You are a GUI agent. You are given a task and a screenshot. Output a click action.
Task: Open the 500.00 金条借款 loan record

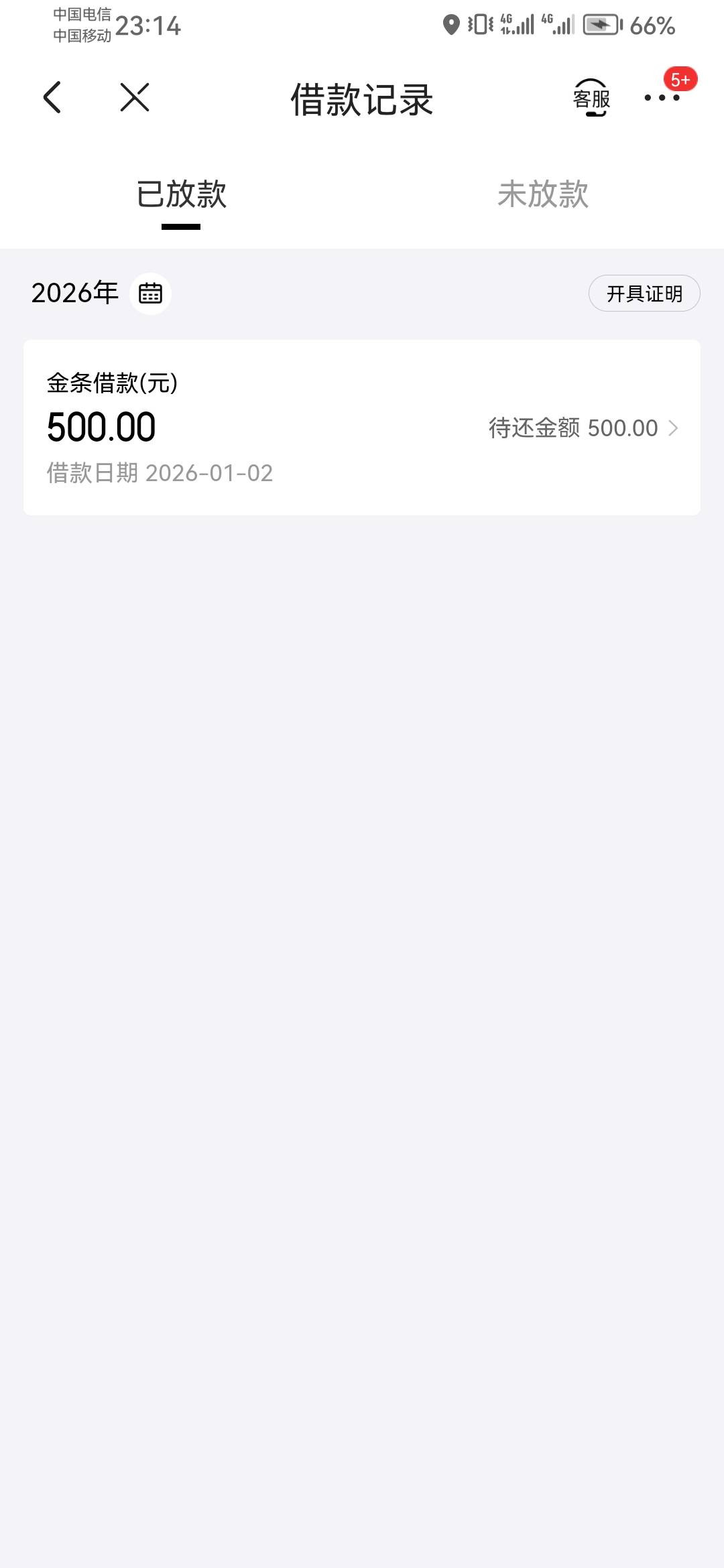click(x=362, y=428)
